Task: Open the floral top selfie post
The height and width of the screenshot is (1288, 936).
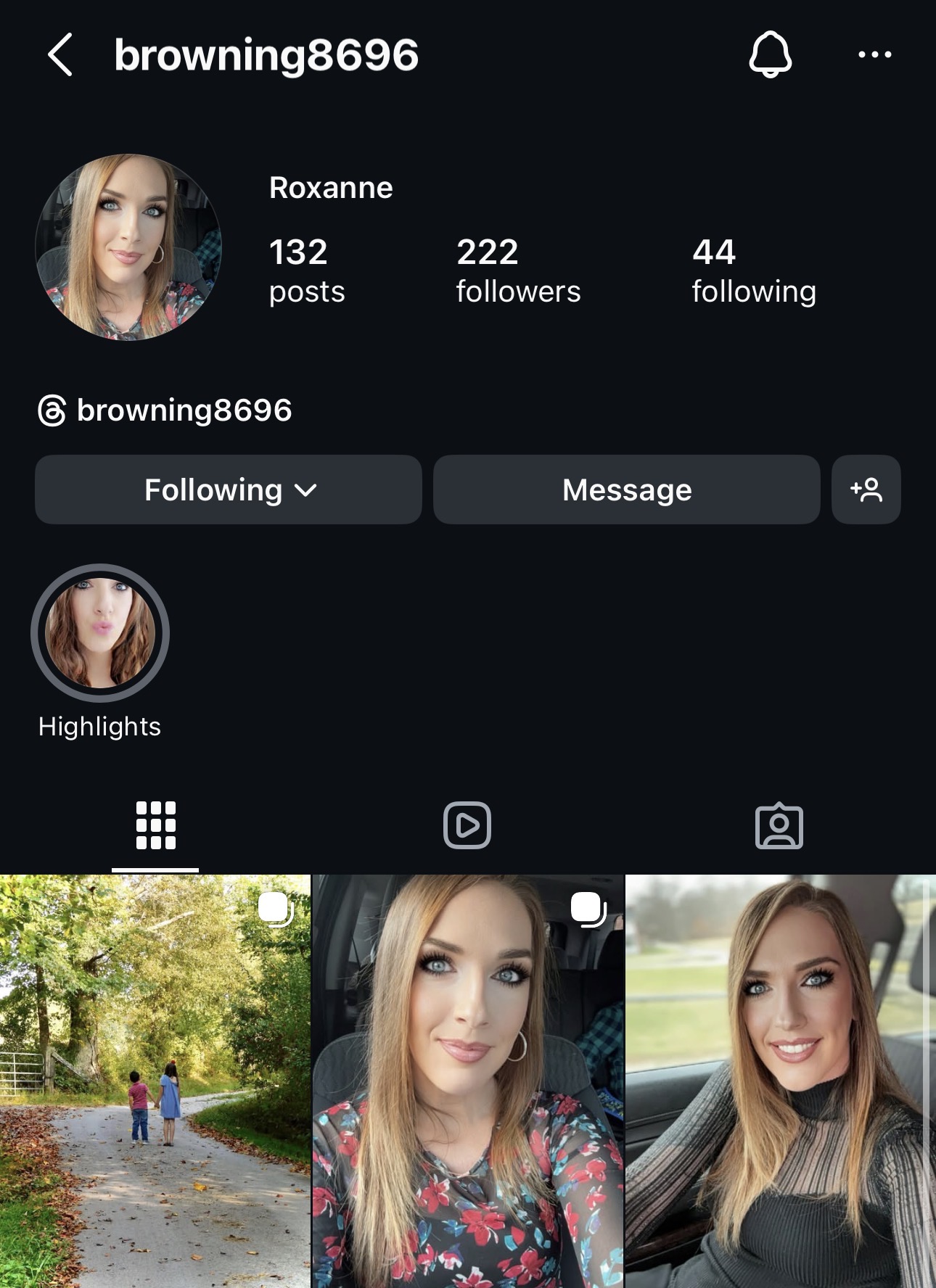Action: point(467,1081)
